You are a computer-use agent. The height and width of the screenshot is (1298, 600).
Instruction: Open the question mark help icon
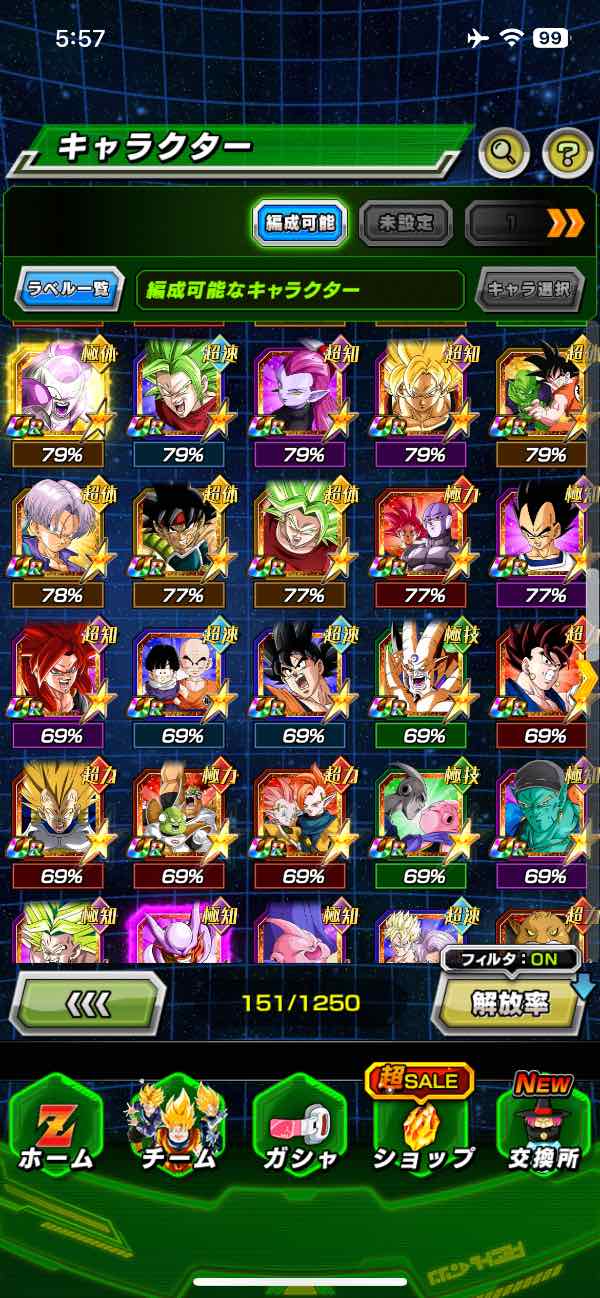(567, 153)
